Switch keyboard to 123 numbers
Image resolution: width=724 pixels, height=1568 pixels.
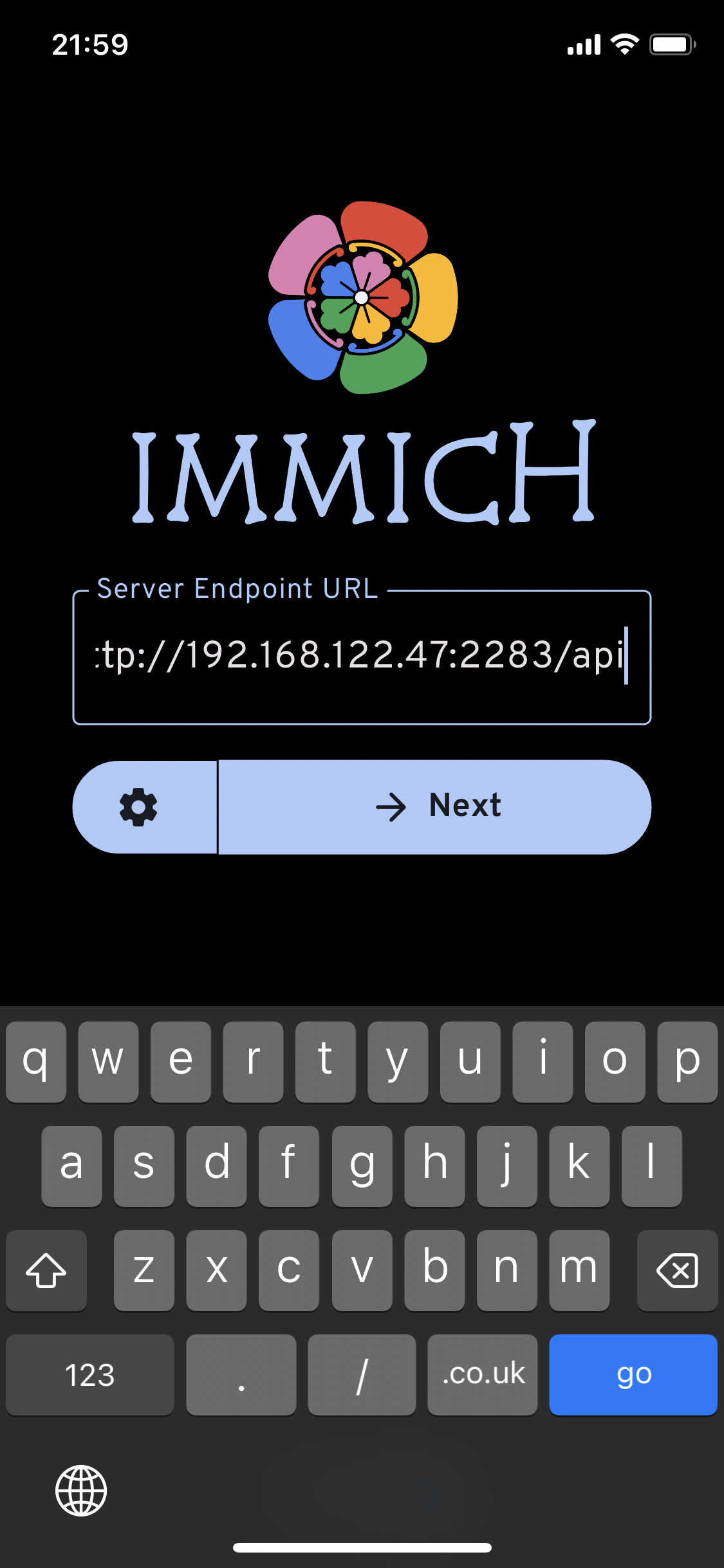point(90,1375)
